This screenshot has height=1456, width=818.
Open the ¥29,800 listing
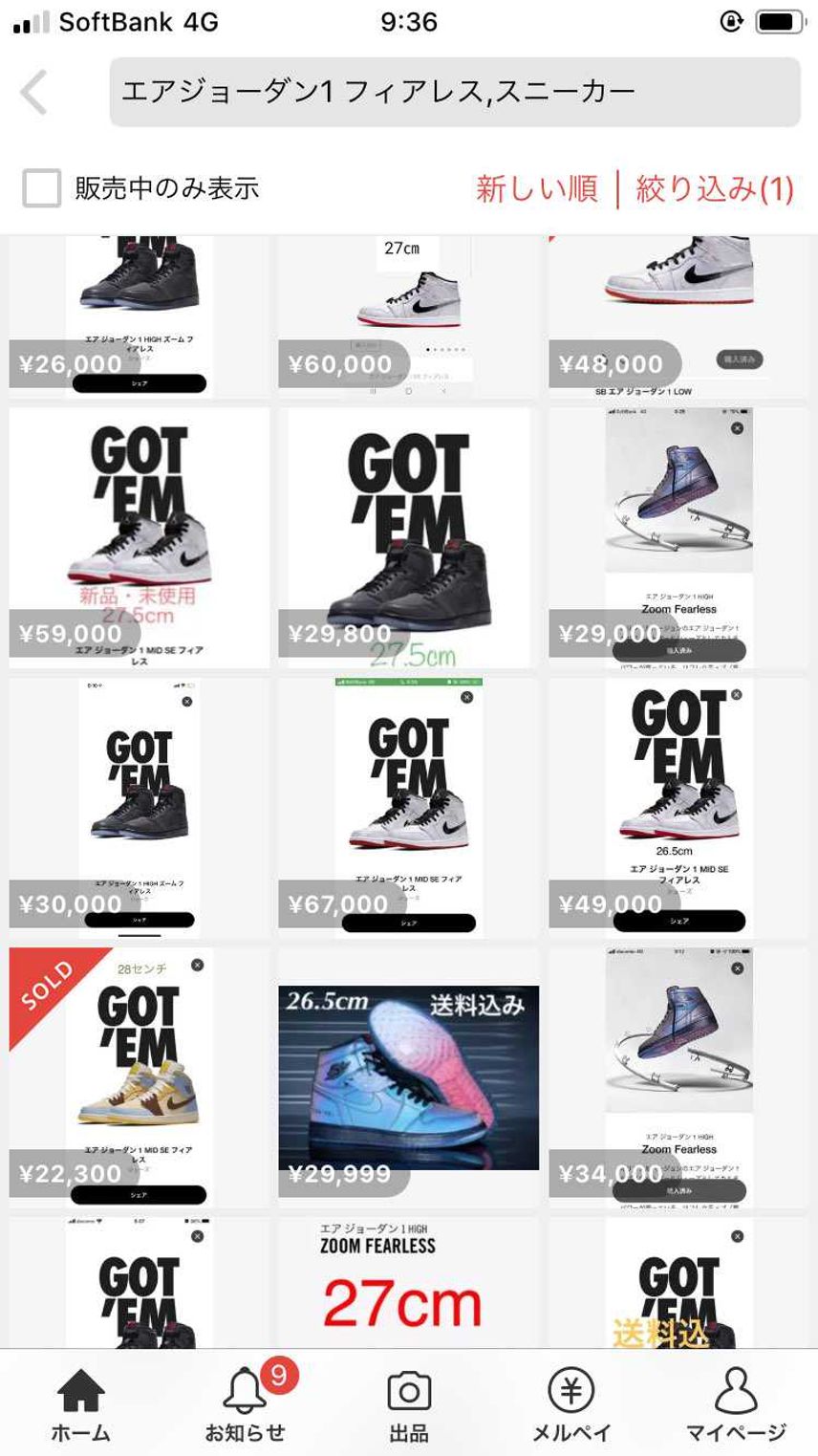coord(409,538)
